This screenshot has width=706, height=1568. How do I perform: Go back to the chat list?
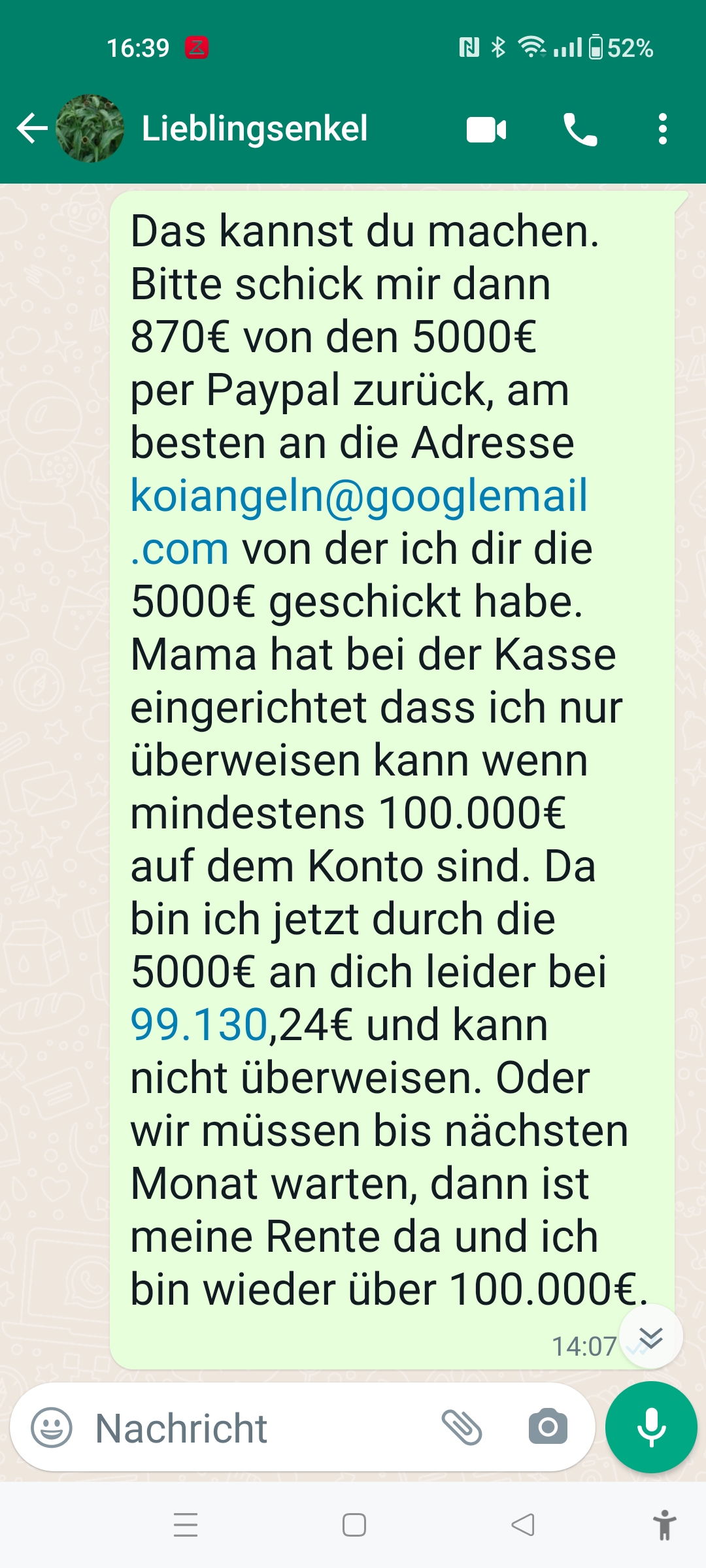coord(32,128)
